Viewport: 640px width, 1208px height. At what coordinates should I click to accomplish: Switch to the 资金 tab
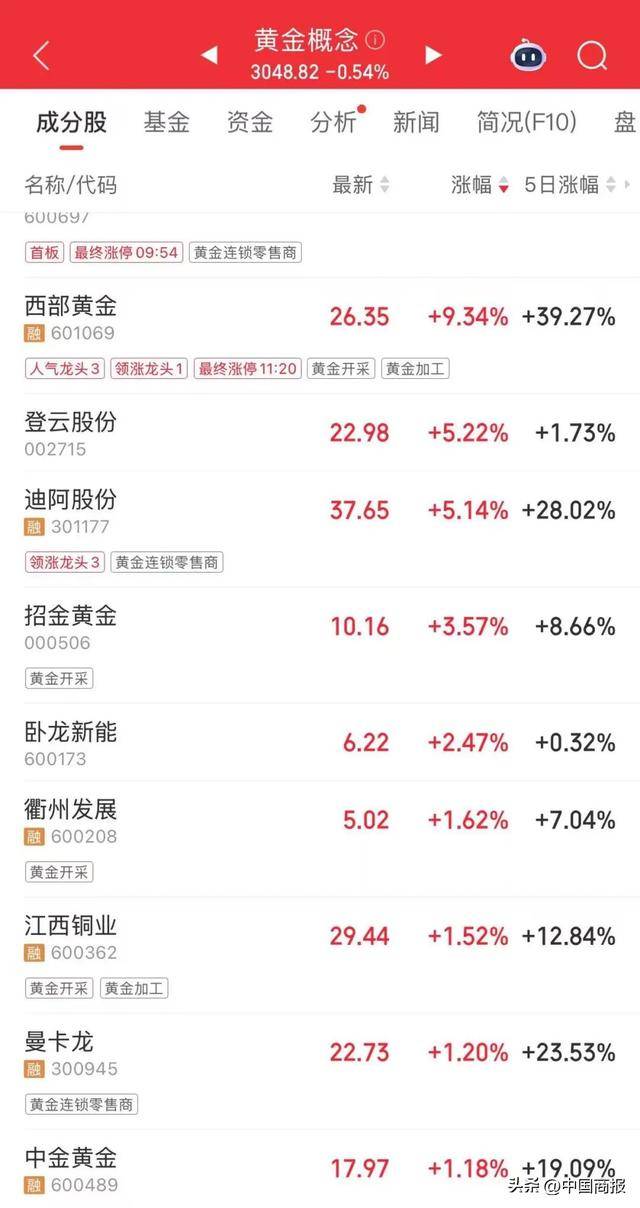point(250,122)
